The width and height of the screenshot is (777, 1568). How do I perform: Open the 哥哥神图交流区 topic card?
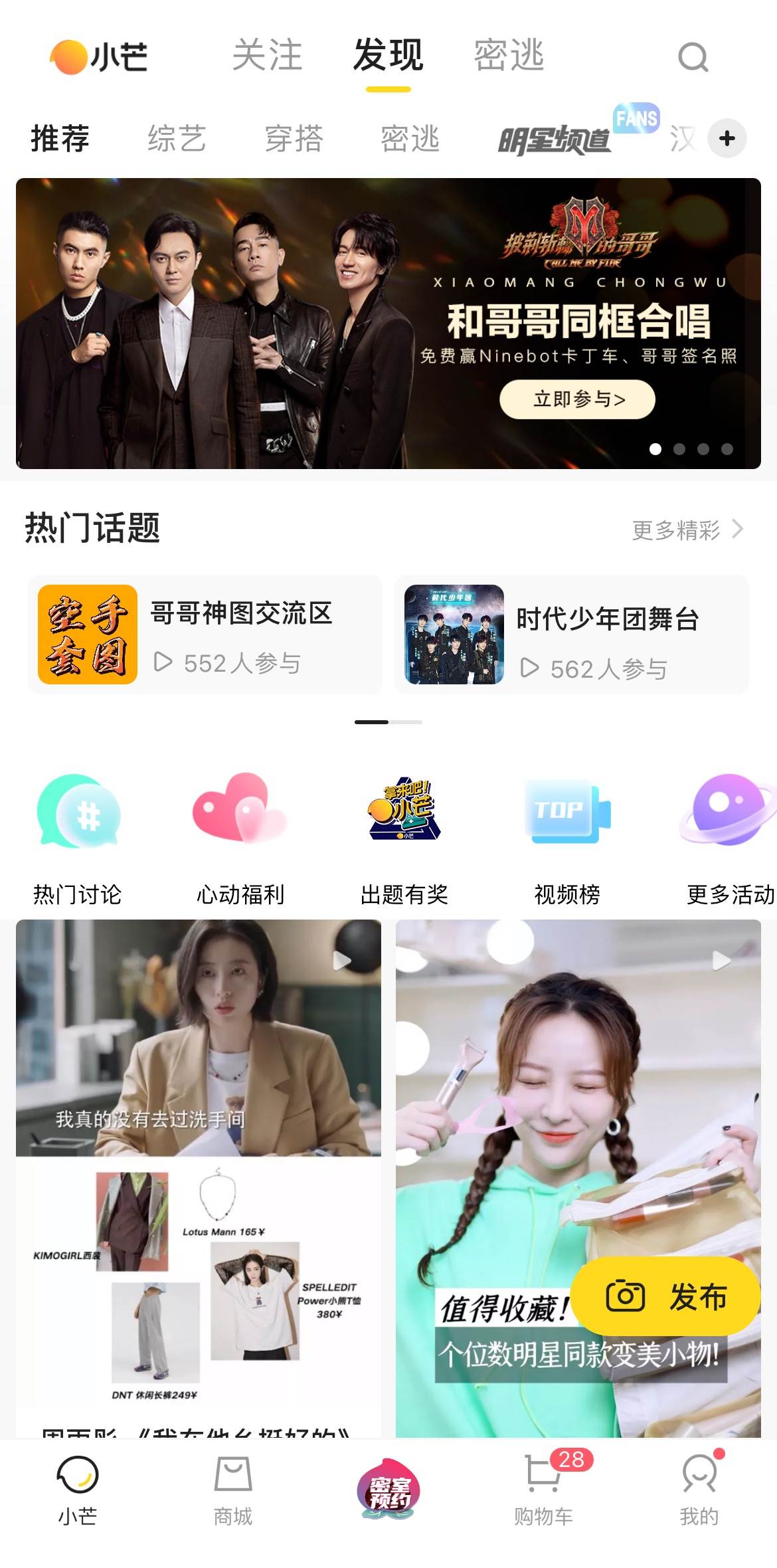pyautogui.click(x=205, y=635)
